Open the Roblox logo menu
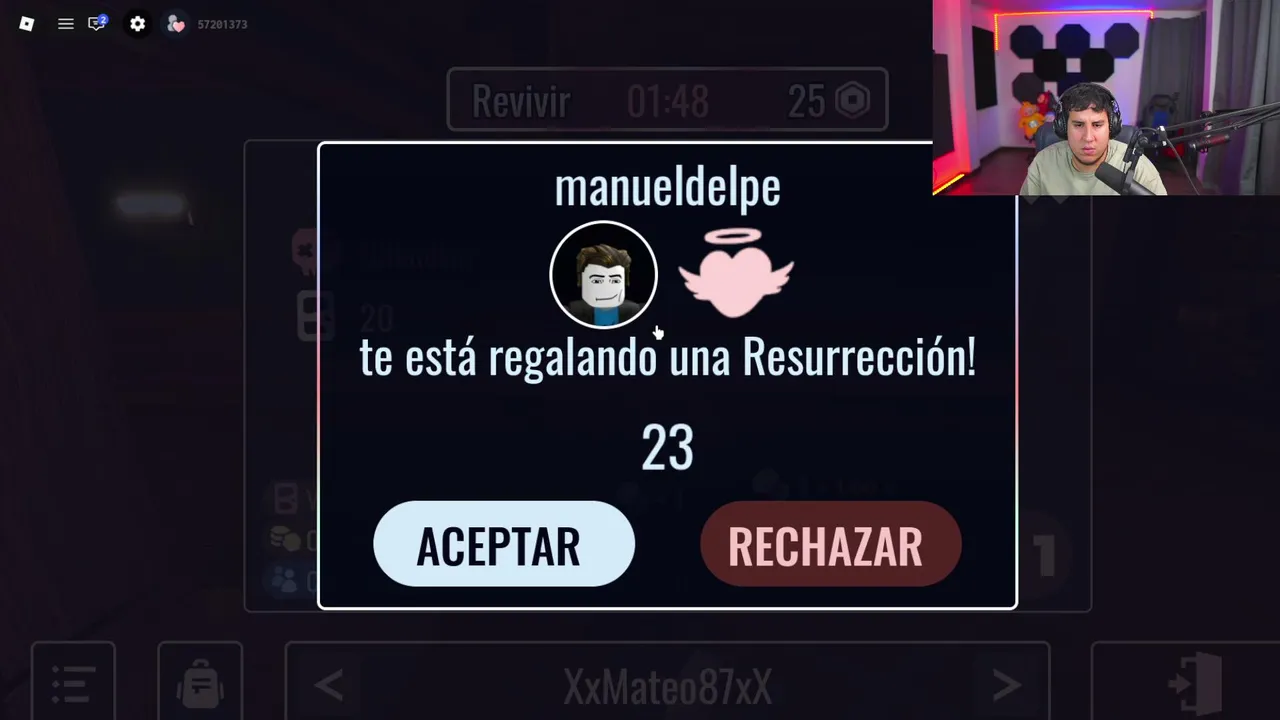 (x=27, y=24)
